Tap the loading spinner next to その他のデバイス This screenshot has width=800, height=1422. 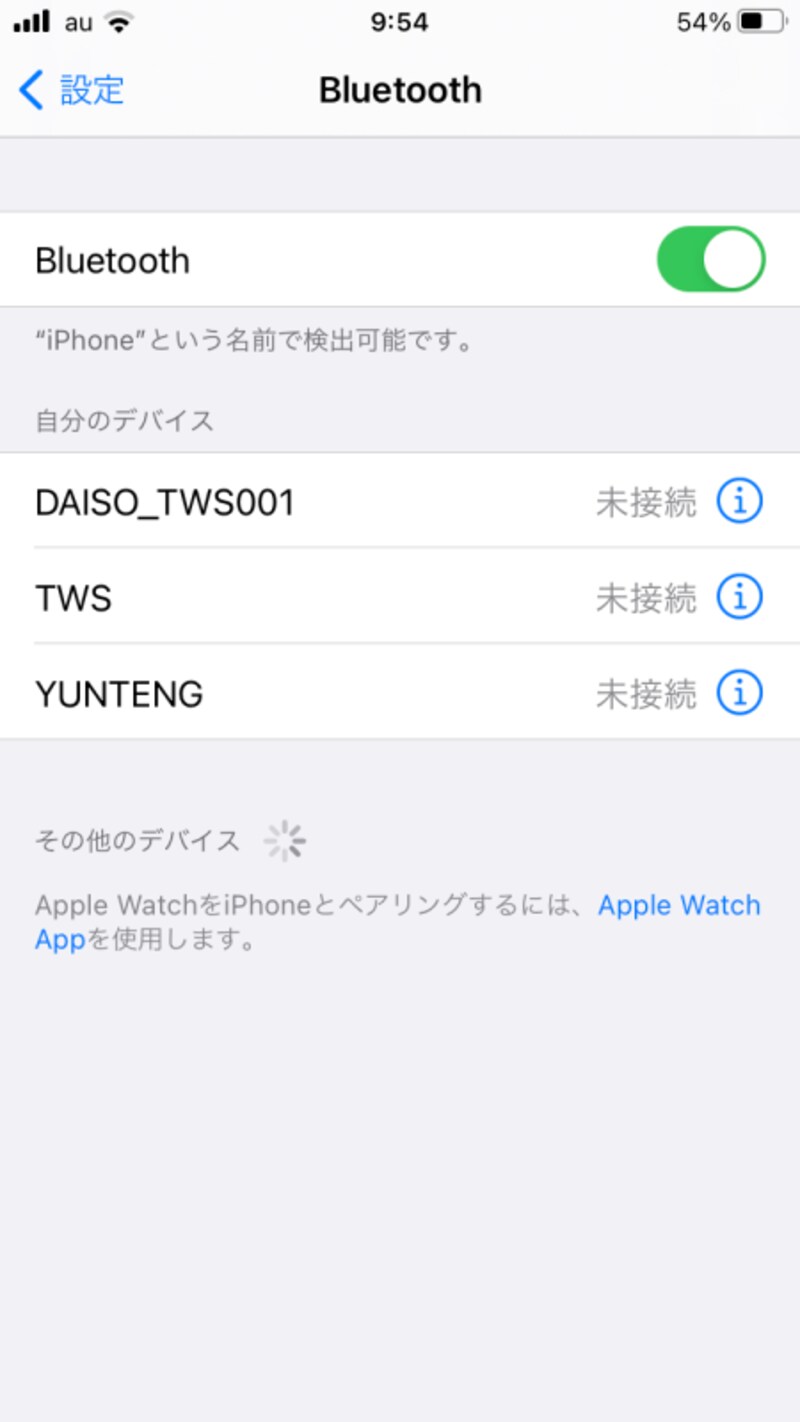pos(285,841)
